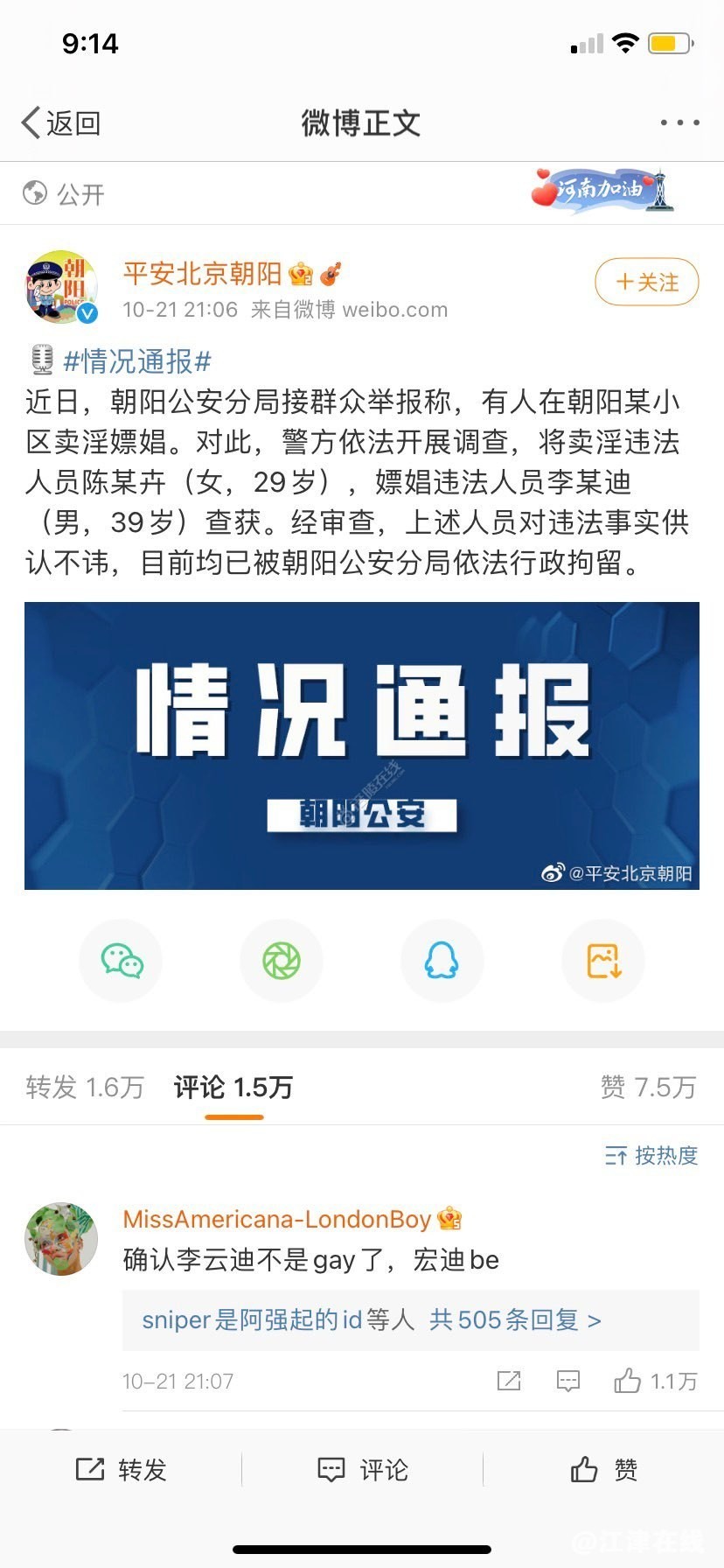The height and width of the screenshot is (1568, 724).
Task: Switch to the 转发 1.6万 tab
Action: point(85,1087)
